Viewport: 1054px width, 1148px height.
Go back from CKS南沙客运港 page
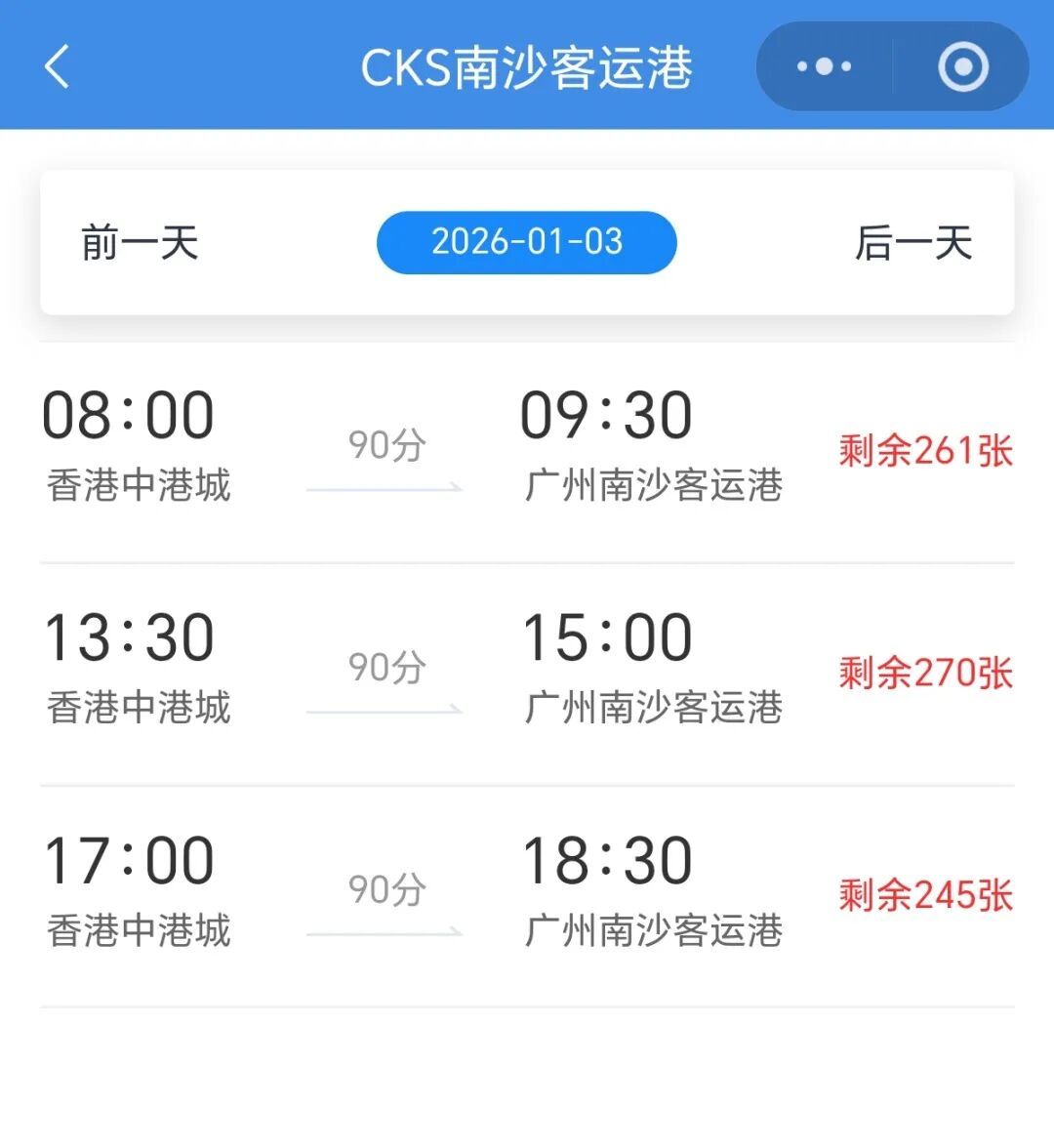tap(58, 67)
